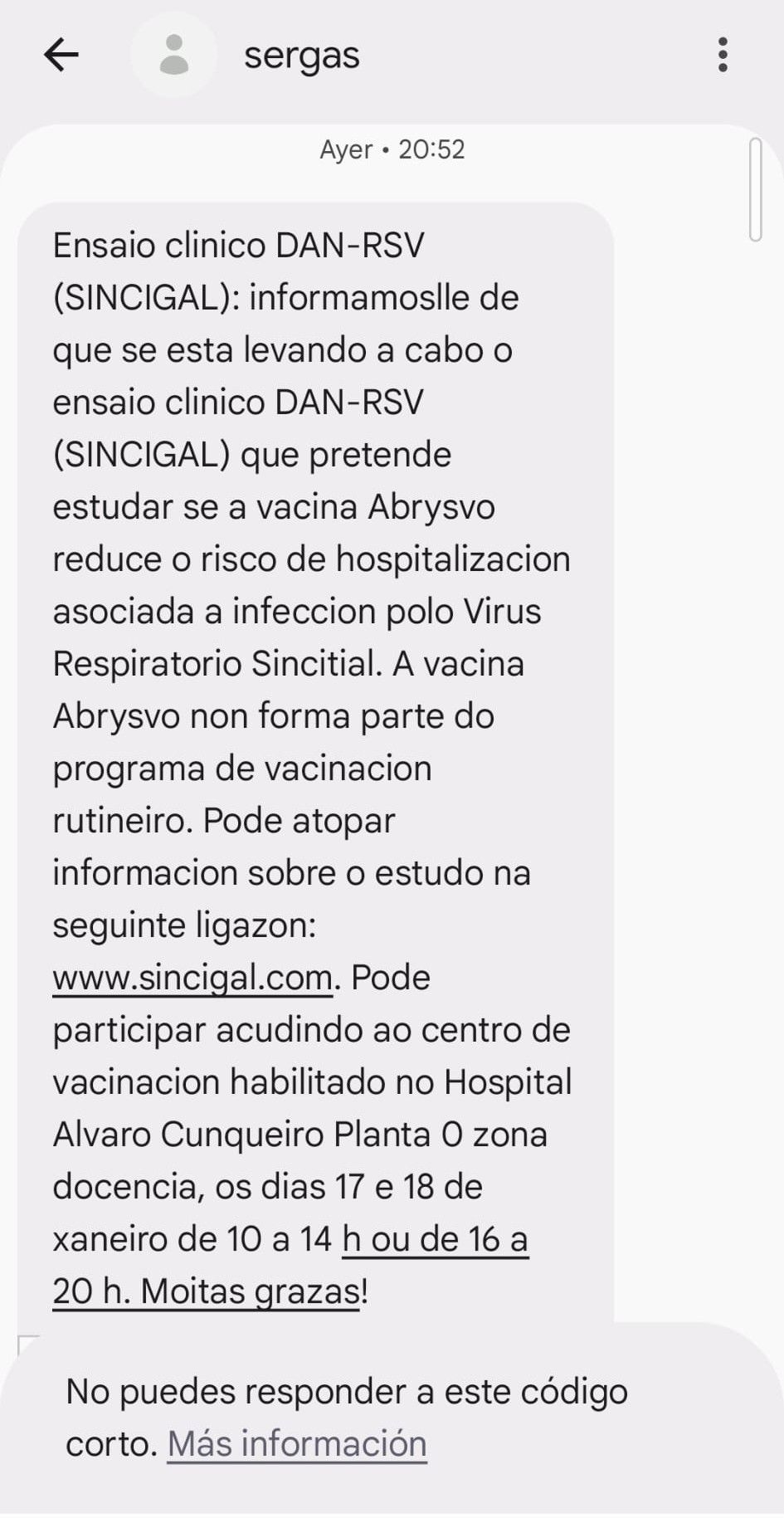
Task: Tap the Más información link
Action: coord(296,1444)
